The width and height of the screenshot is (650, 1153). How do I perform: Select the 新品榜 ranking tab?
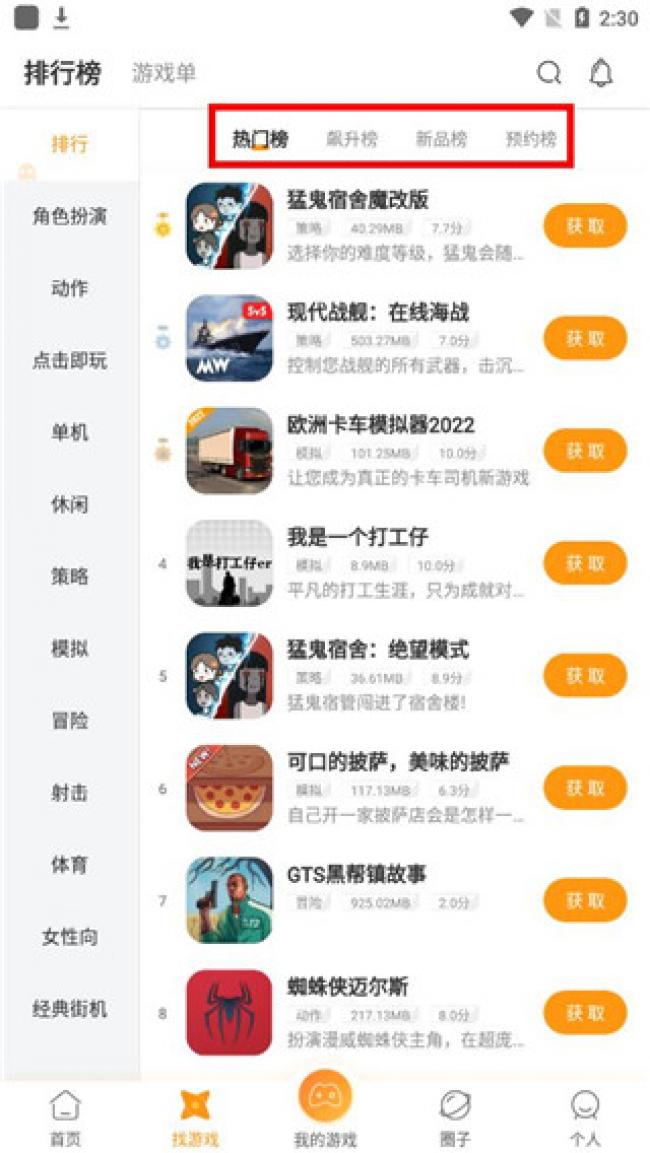[x=441, y=138]
